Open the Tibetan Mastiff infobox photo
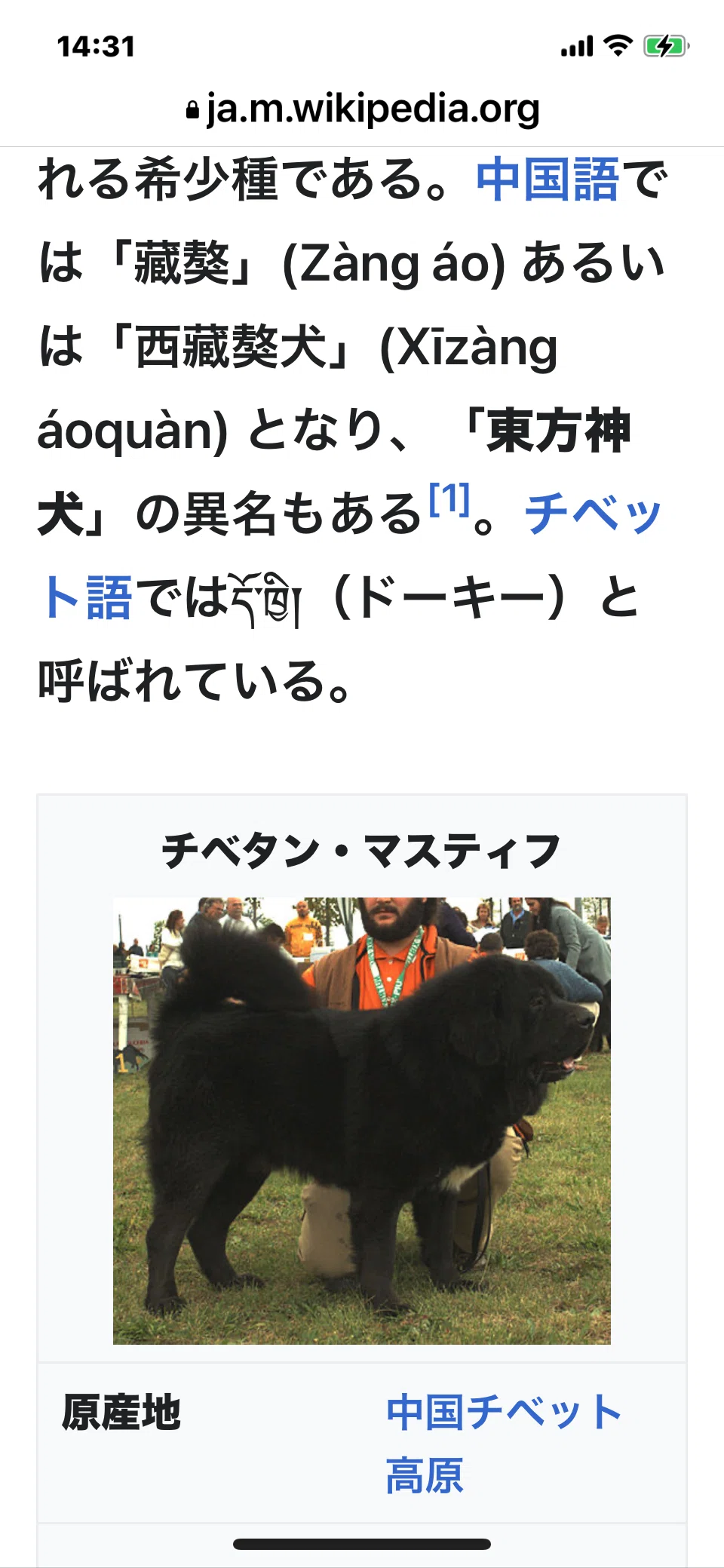724x1568 pixels. [362, 1121]
